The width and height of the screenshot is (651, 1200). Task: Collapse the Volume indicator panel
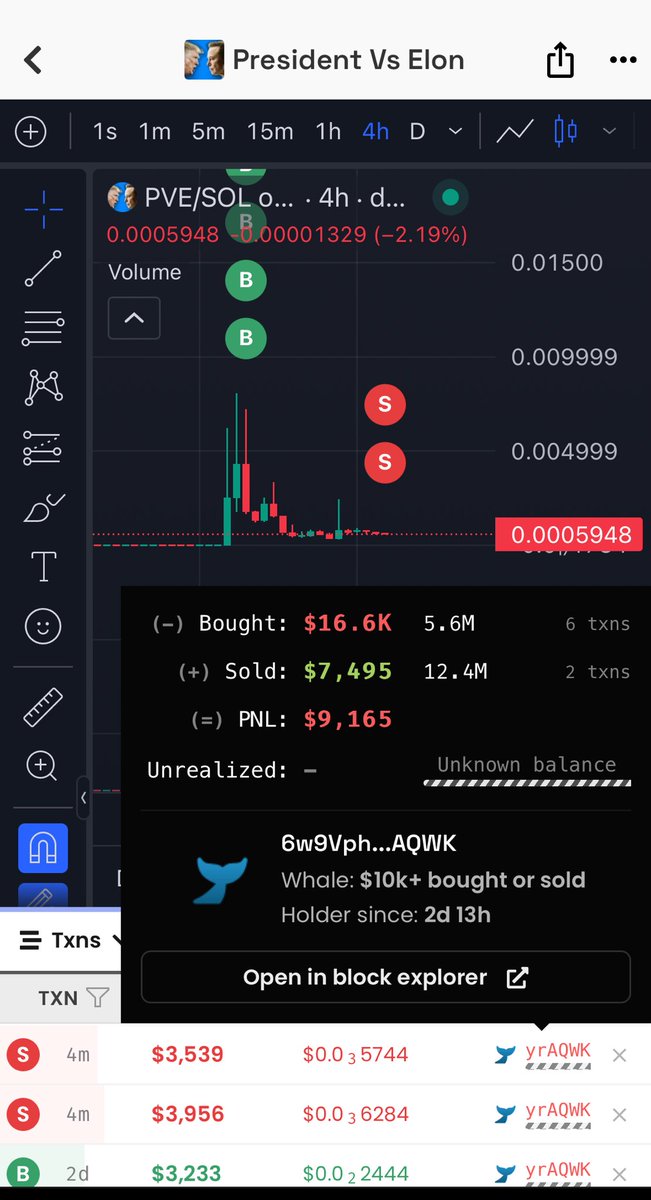click(134, 320)
